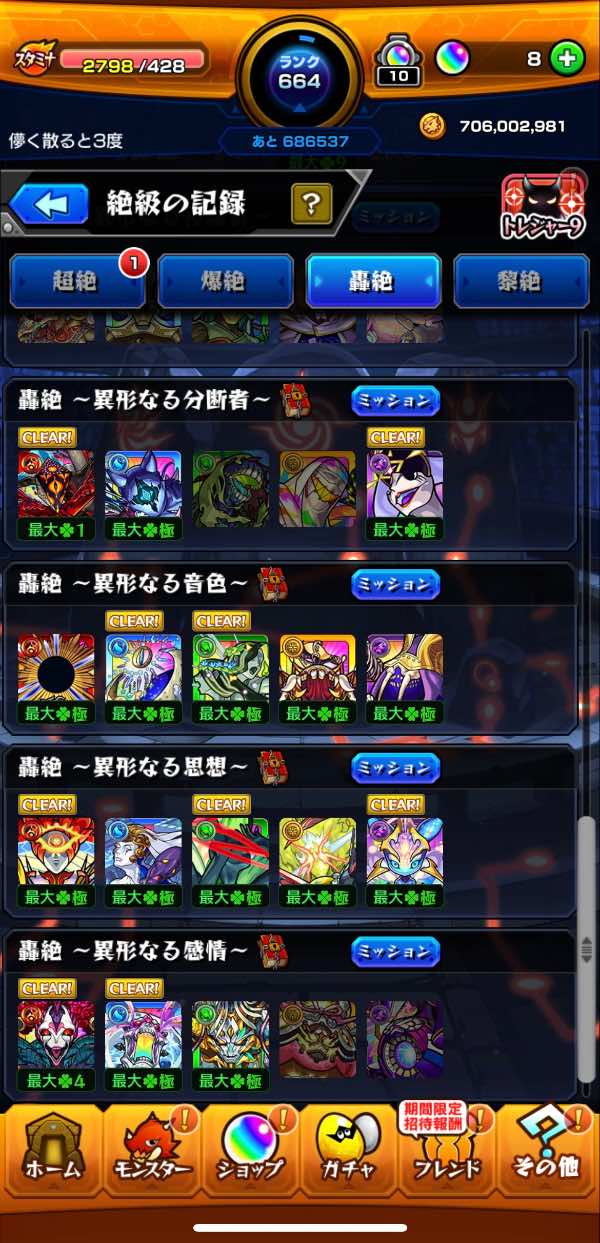
Task: Open the トレジャー9 treasure icon
Action: click(541, 209)
